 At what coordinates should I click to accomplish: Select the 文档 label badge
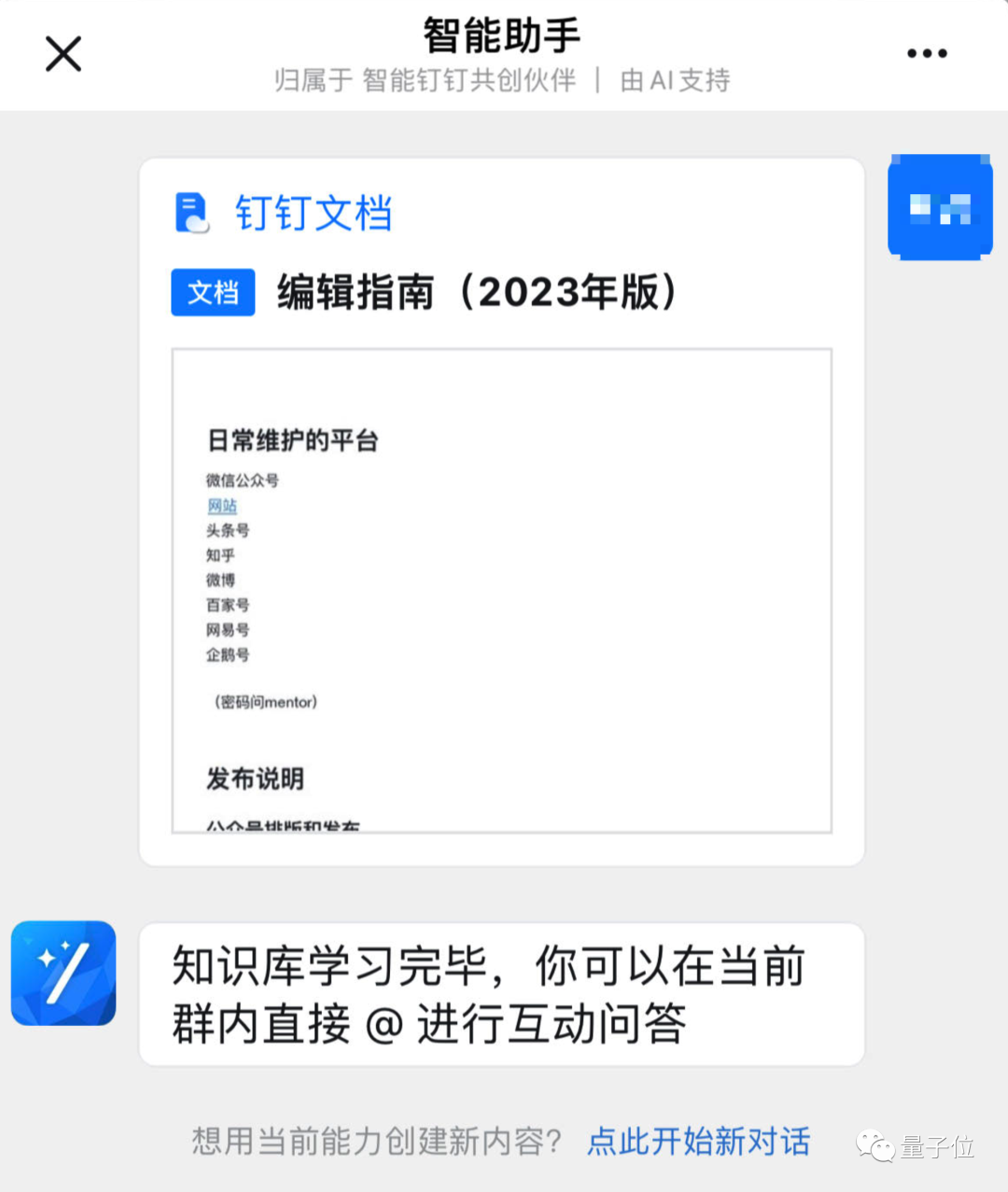point(213,292)
